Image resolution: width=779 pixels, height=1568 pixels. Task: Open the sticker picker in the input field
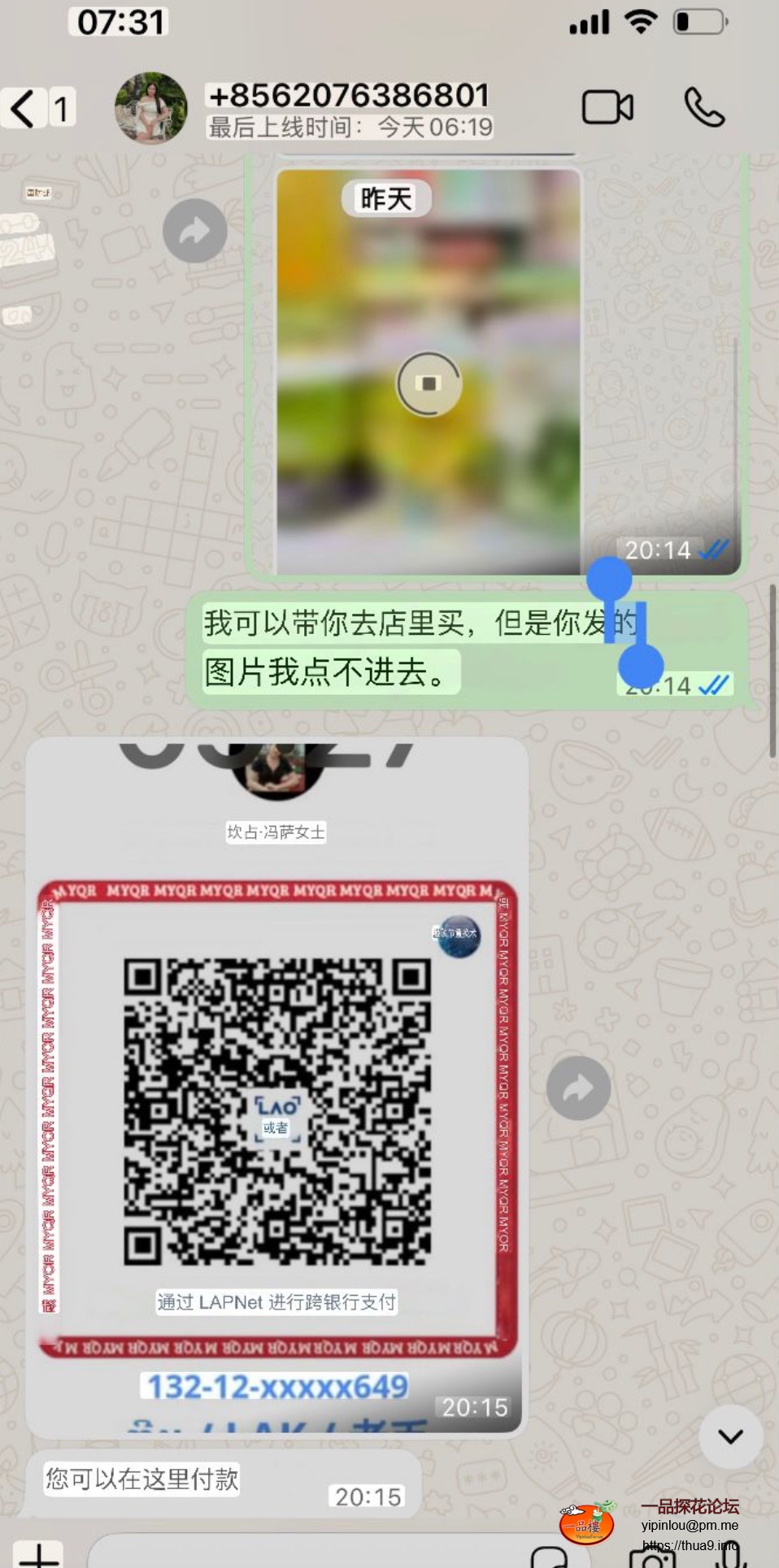coord(551,1556)
